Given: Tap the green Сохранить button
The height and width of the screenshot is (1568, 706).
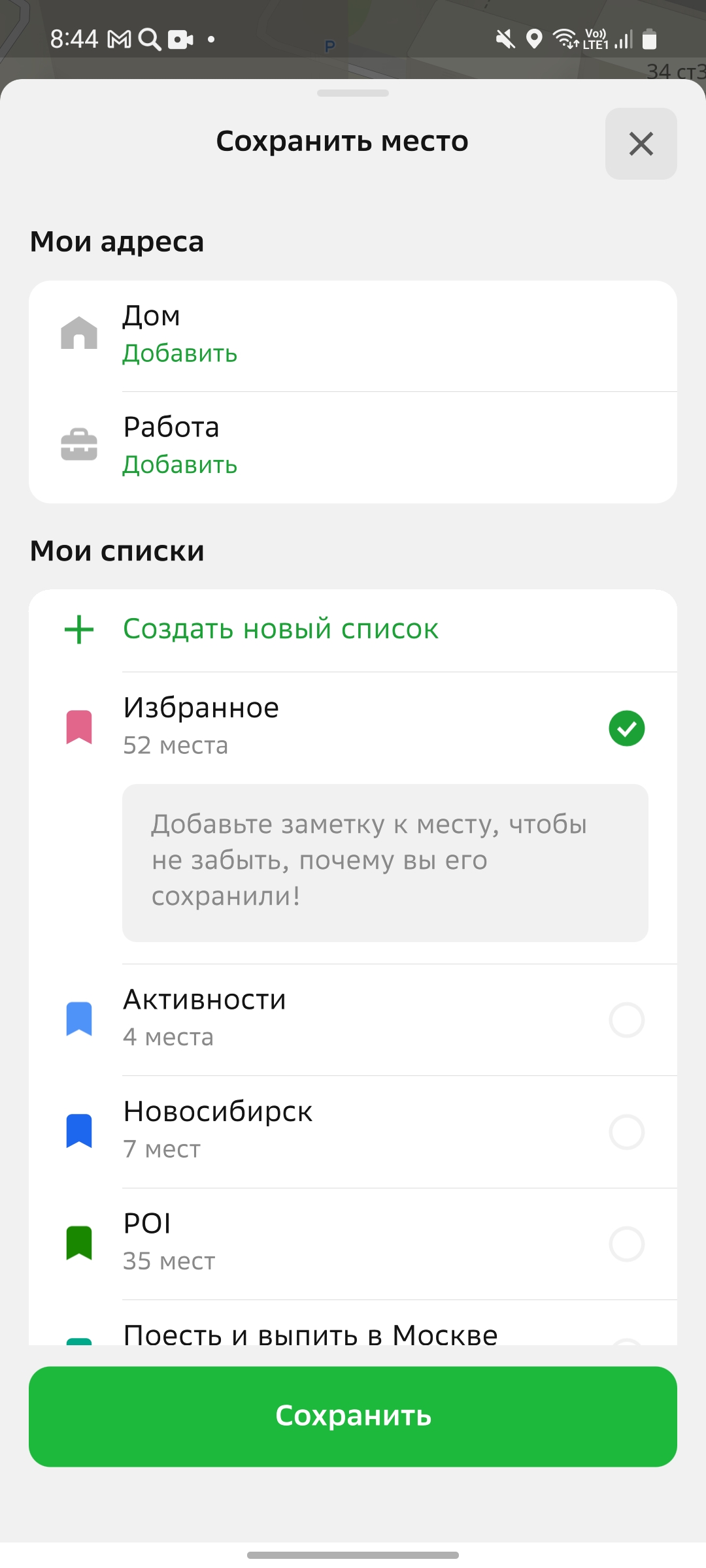Looking at the screenshot, I should click(353, 1416).
